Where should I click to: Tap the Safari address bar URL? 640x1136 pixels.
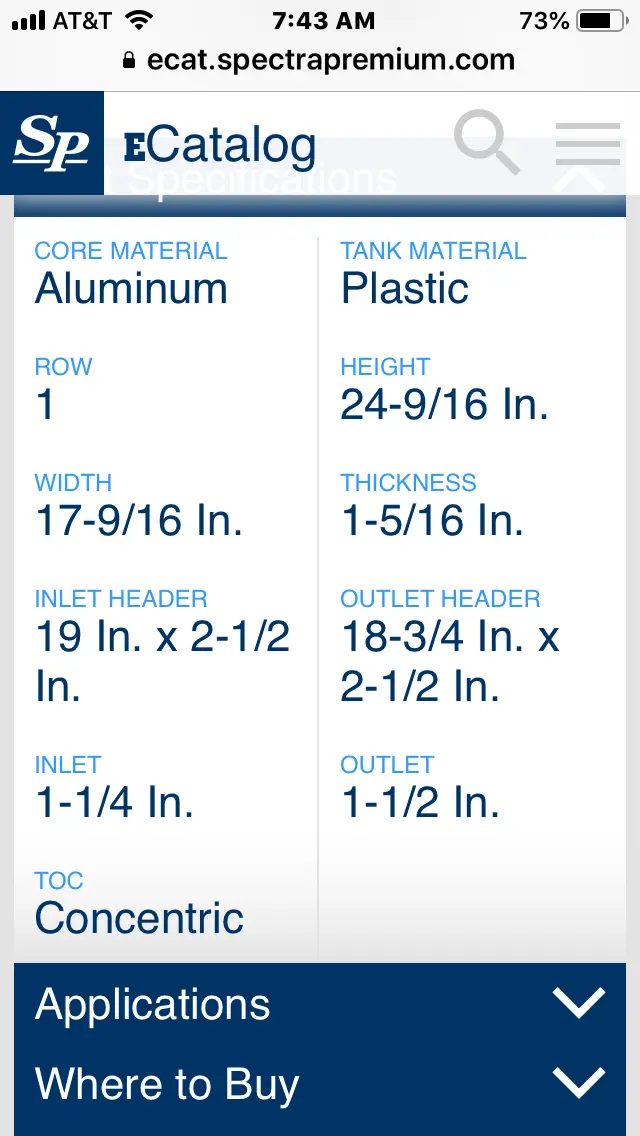coord(320,59)
